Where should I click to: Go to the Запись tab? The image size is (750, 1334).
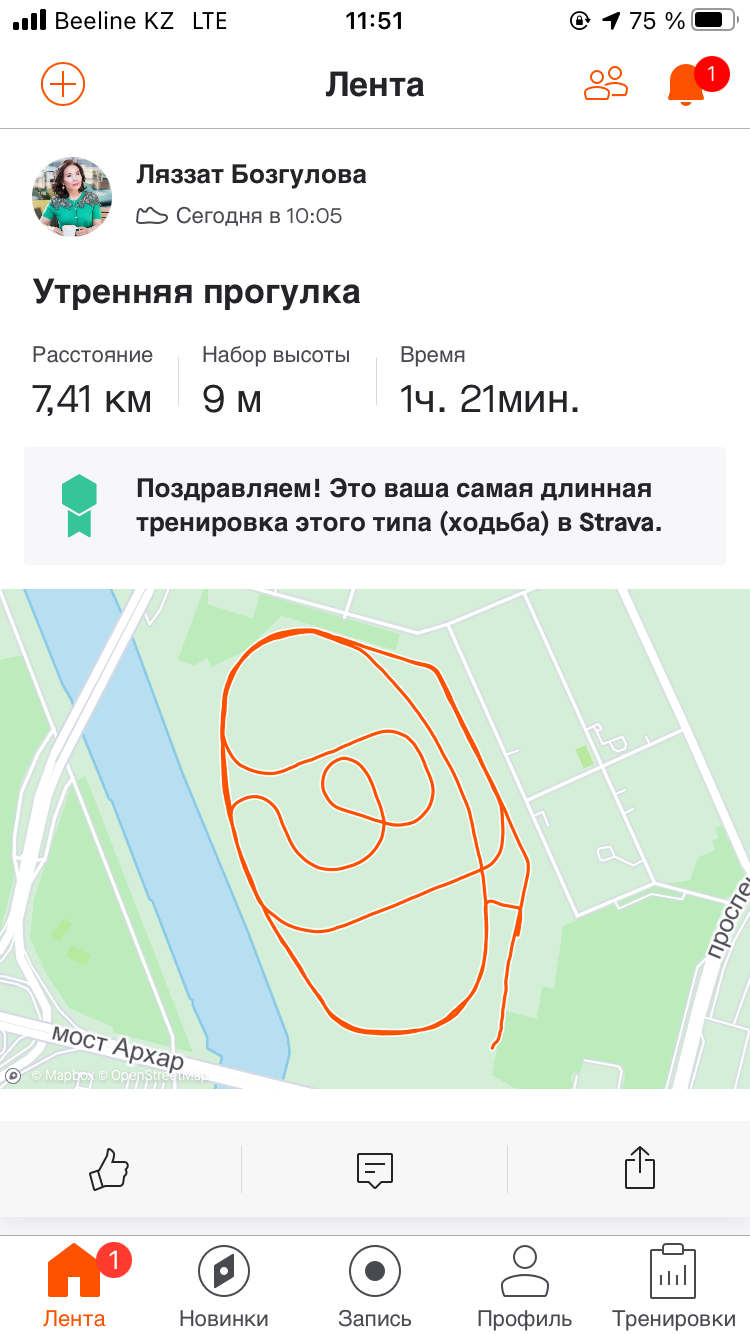coord(375,1286)
